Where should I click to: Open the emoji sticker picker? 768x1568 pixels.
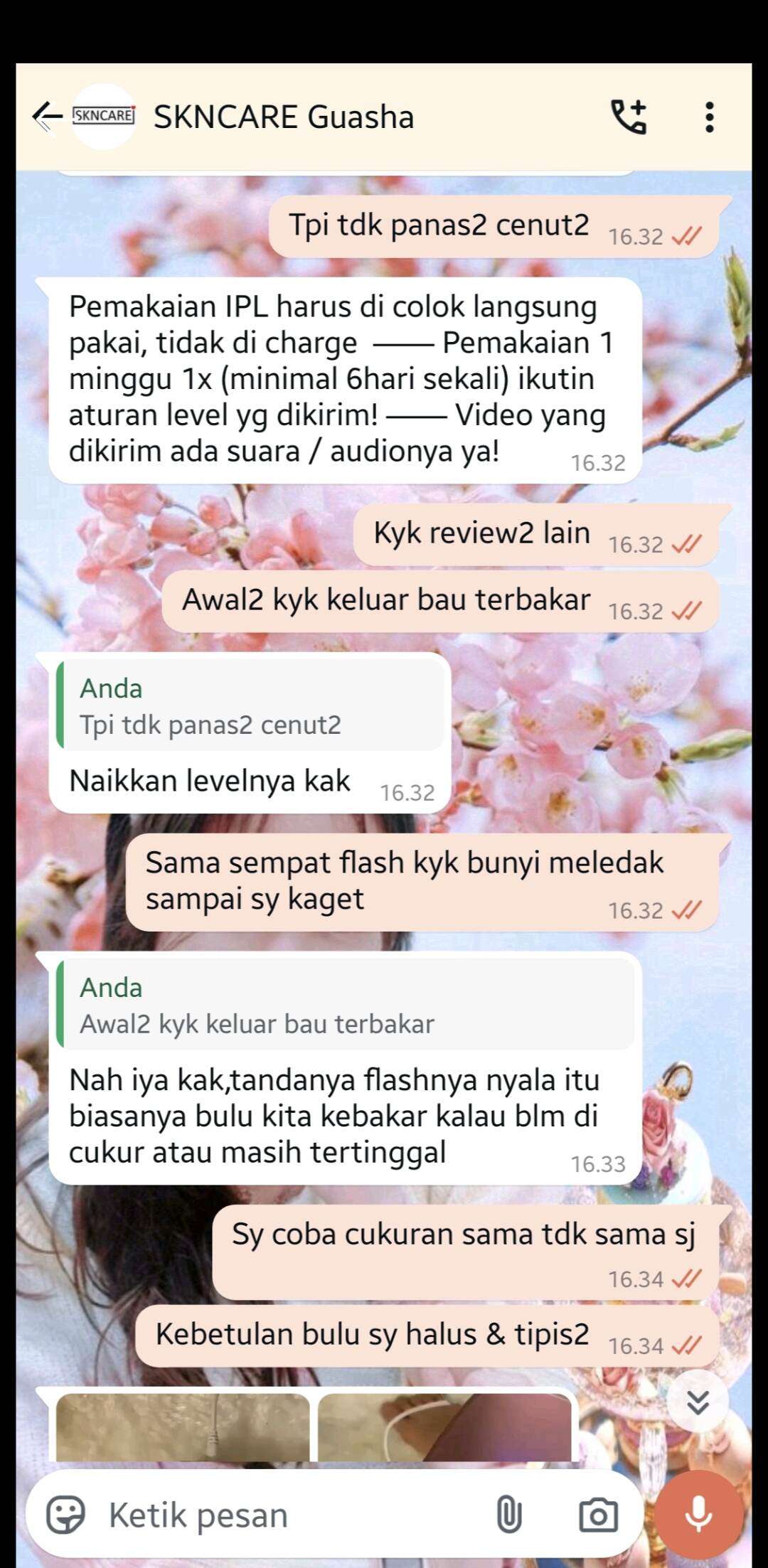pyautogui.click(x=65, y=1514)
